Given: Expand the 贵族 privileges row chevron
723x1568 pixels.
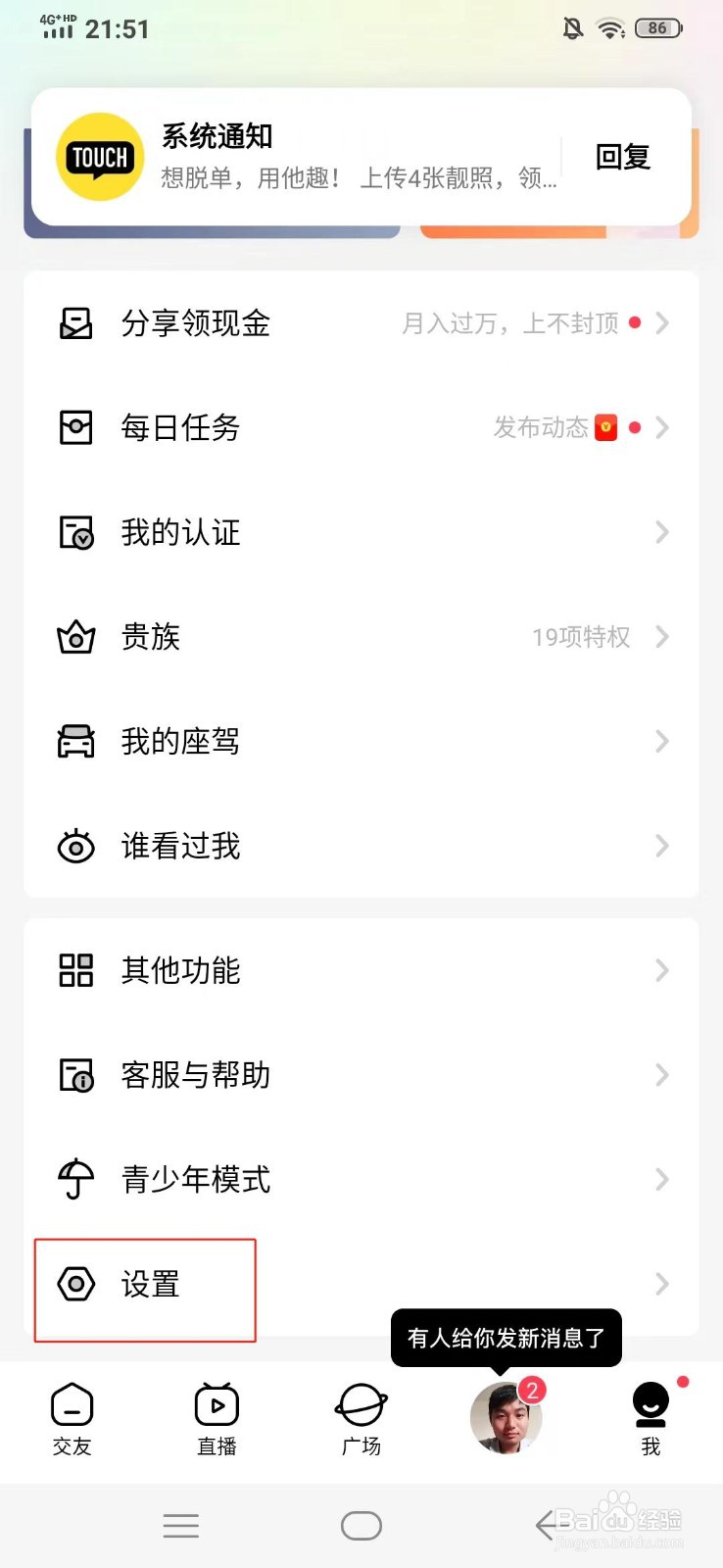Looking at the screenshot, I should pyautogui.click(x=662, y=637).
